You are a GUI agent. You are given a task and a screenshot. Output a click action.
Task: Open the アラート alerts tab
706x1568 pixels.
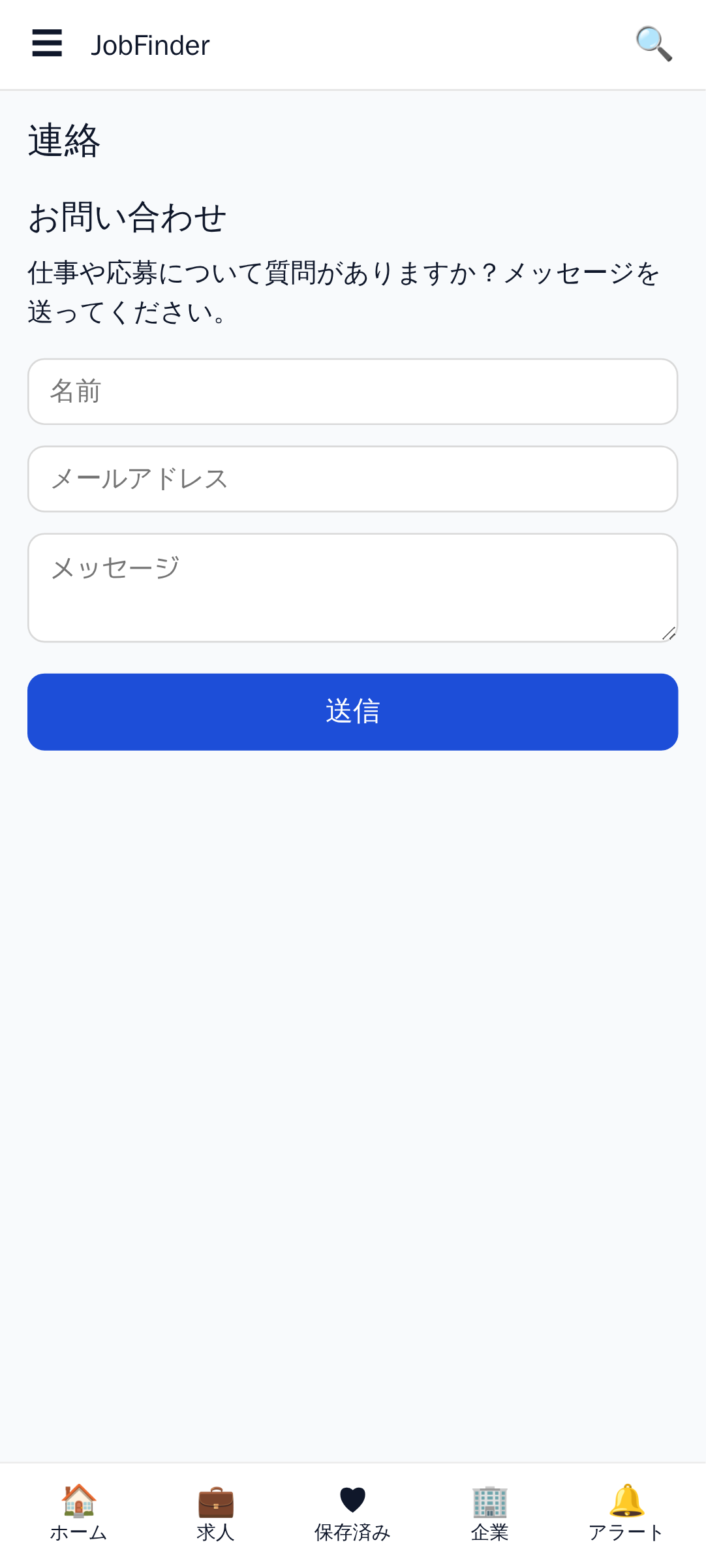(626, 1513)
